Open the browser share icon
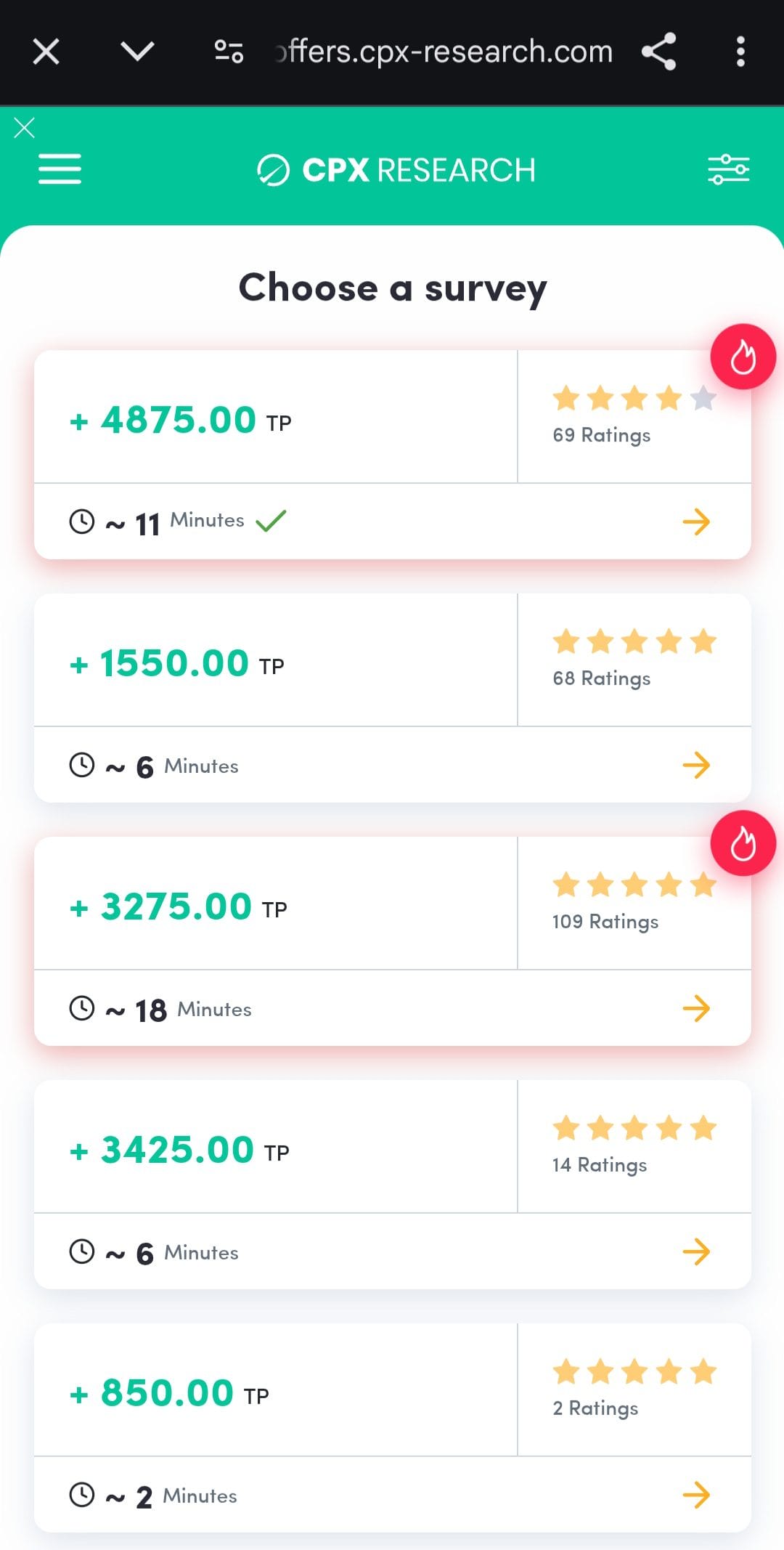The width and height of the screenshot is (784, 1550). click(658, 50)
